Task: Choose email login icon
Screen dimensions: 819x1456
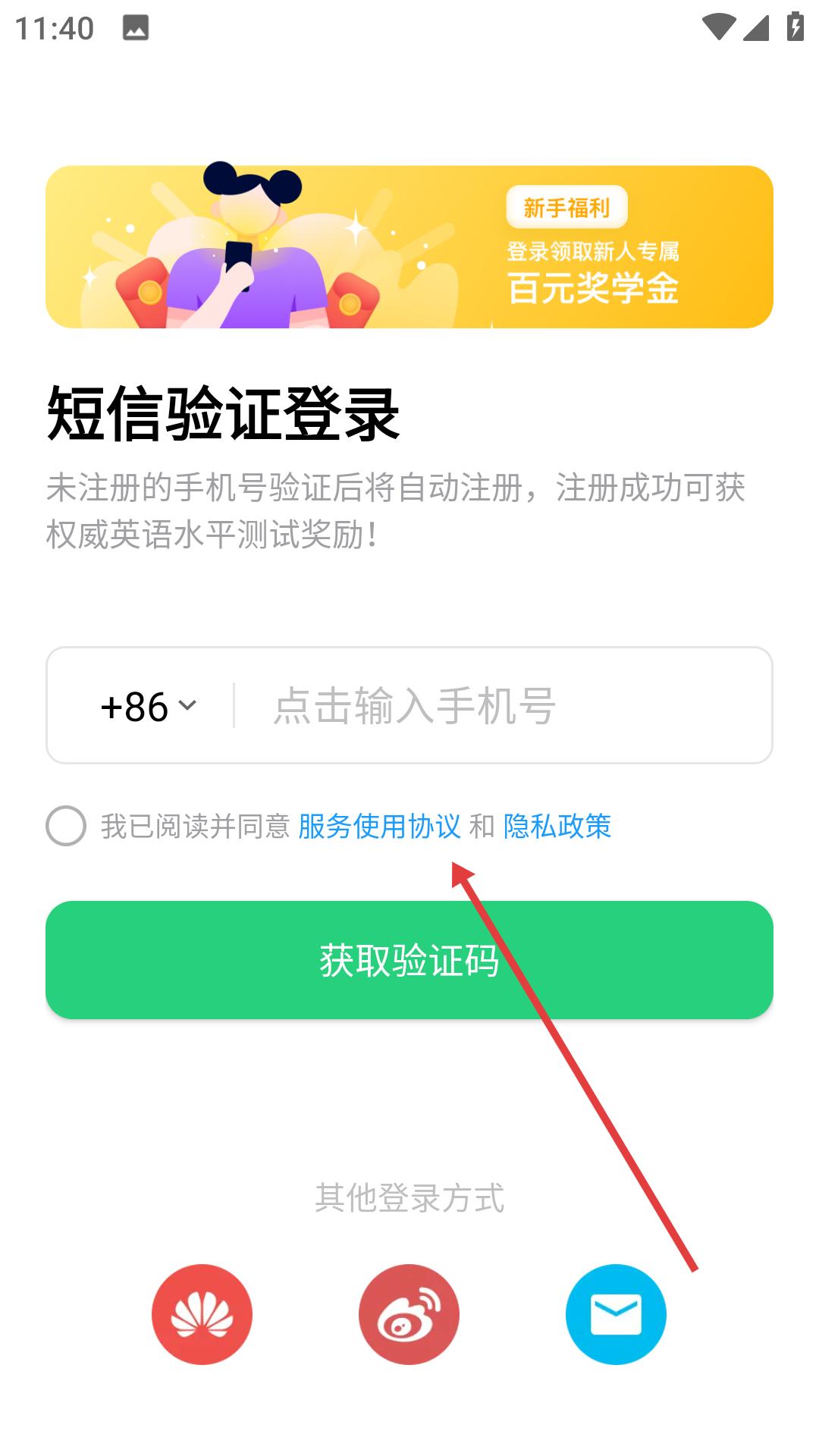Action: point(616,1314)
